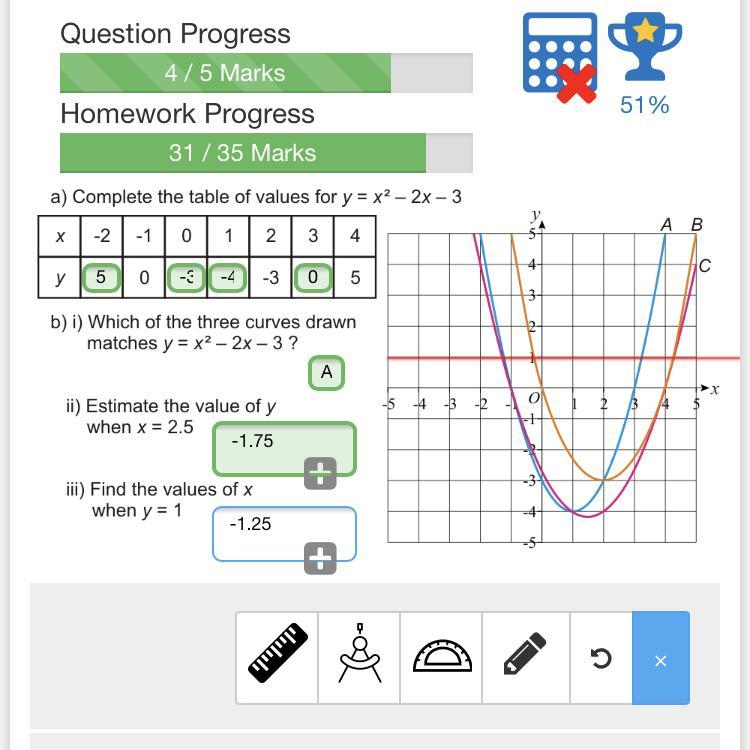The height and width of the screenshot is (750, 750).
Task: Add another answer below the -1.75 field
Action: click(x=320, y=474)
